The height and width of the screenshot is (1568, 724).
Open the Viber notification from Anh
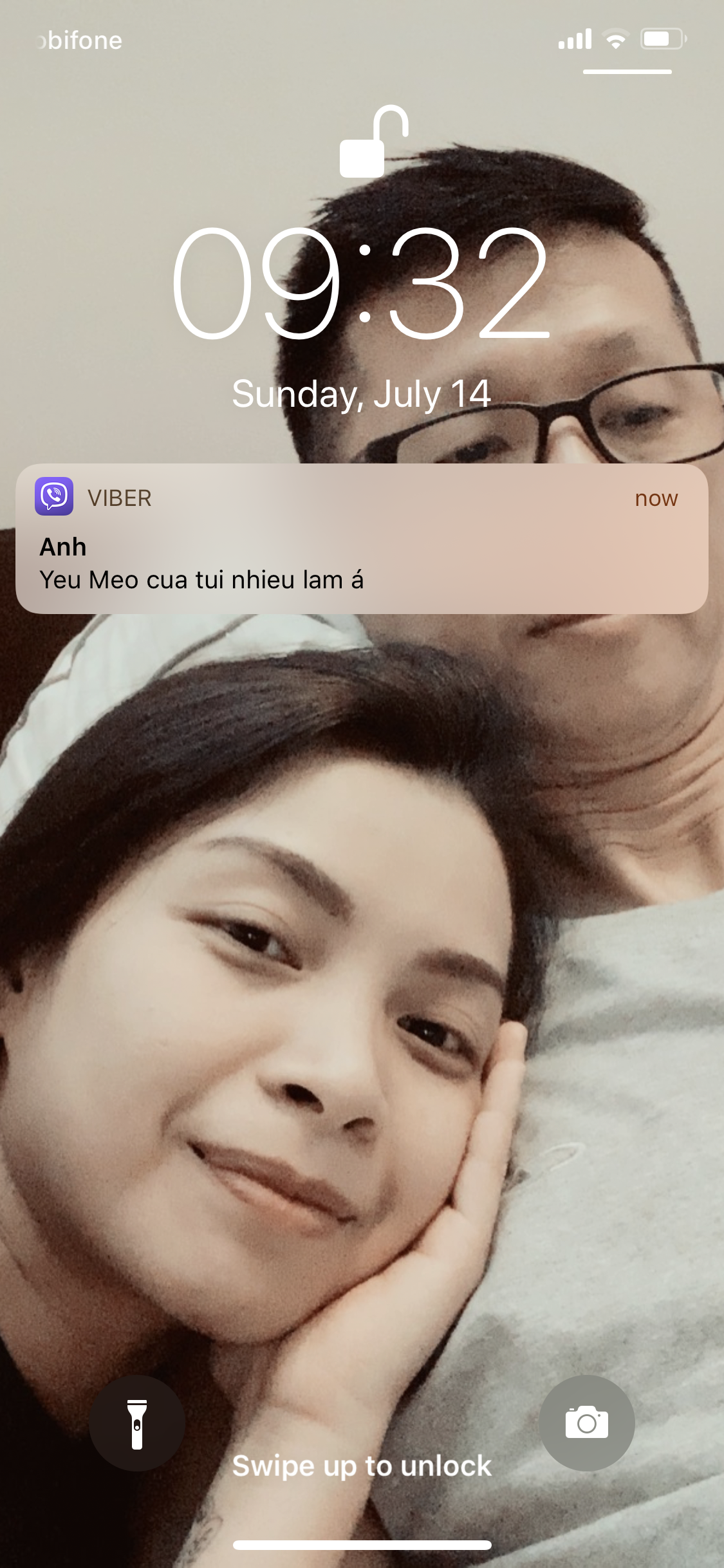pos(362,539)
